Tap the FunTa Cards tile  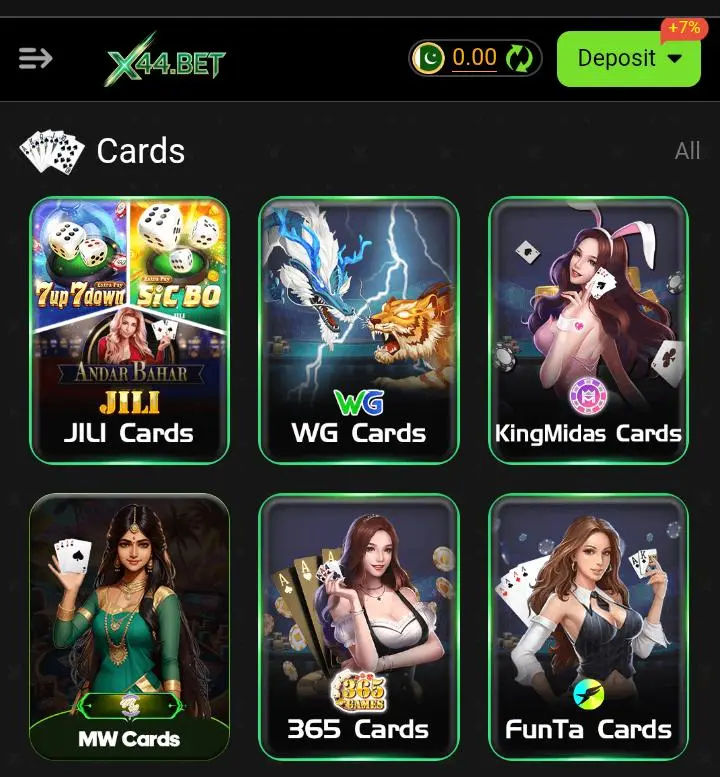tap(588, 627)
